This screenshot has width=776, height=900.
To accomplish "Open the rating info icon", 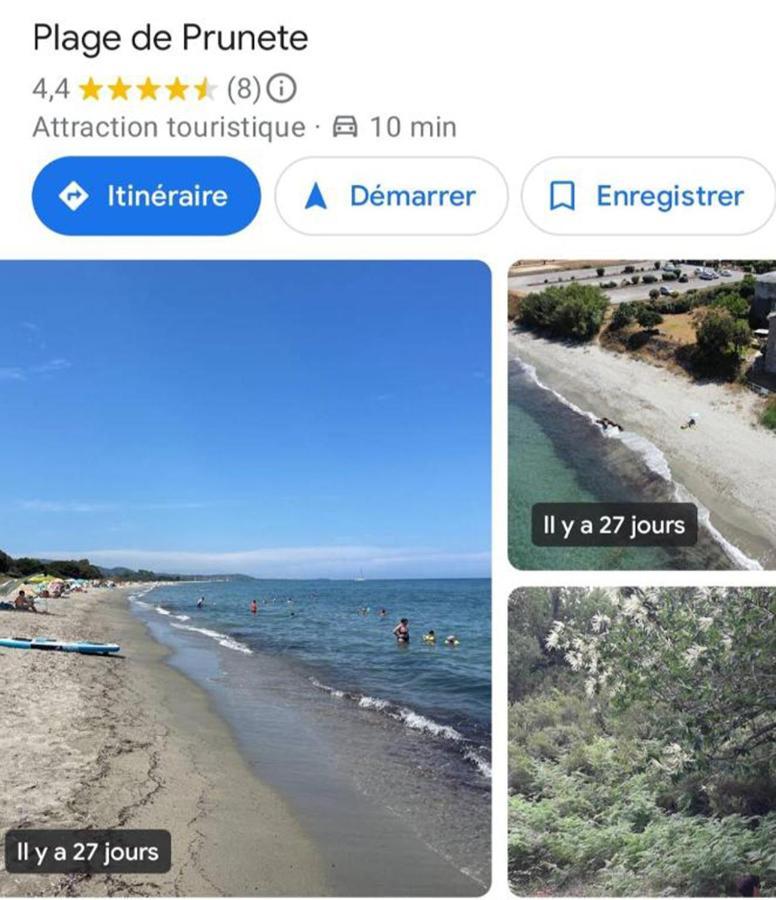I will 283,90.
